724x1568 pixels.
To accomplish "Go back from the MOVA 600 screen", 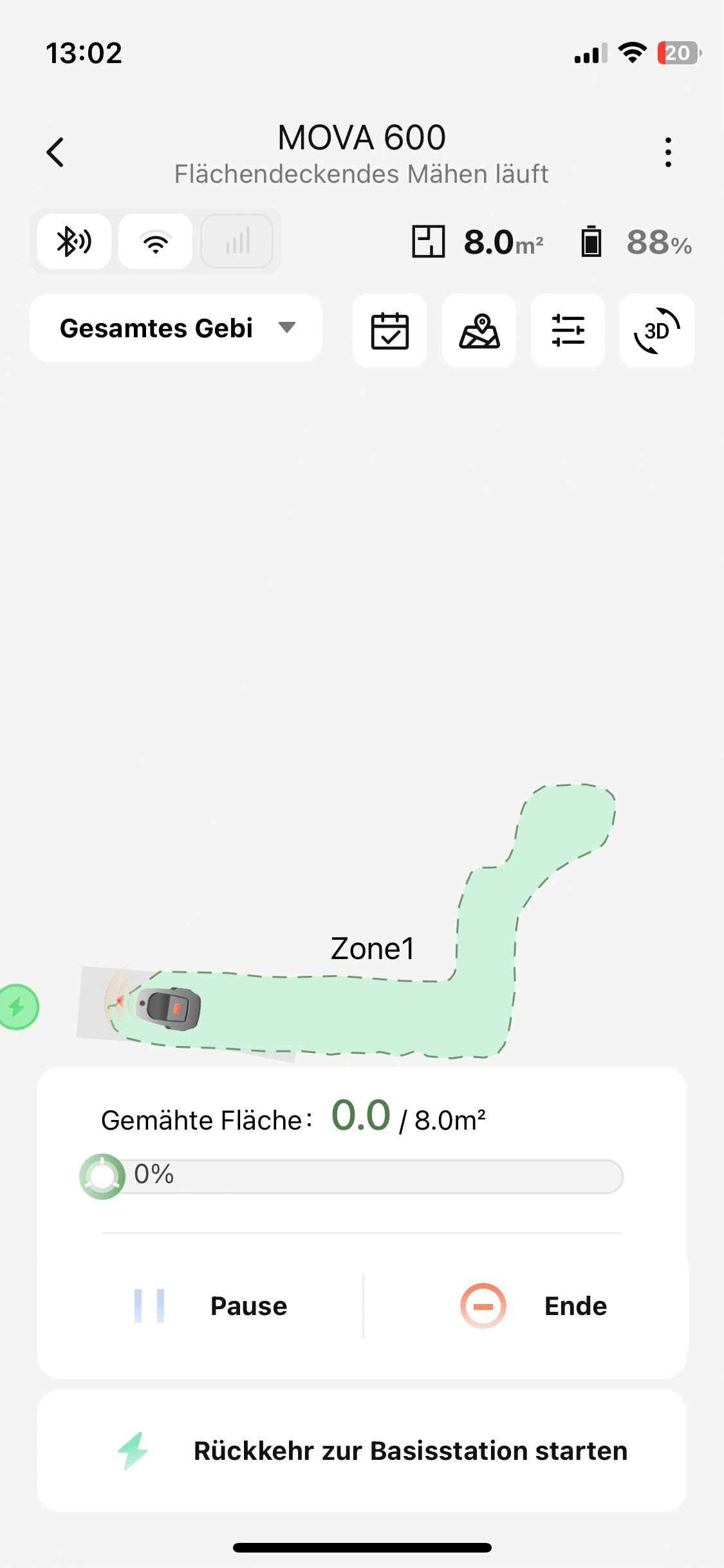I will coord(56,153).
